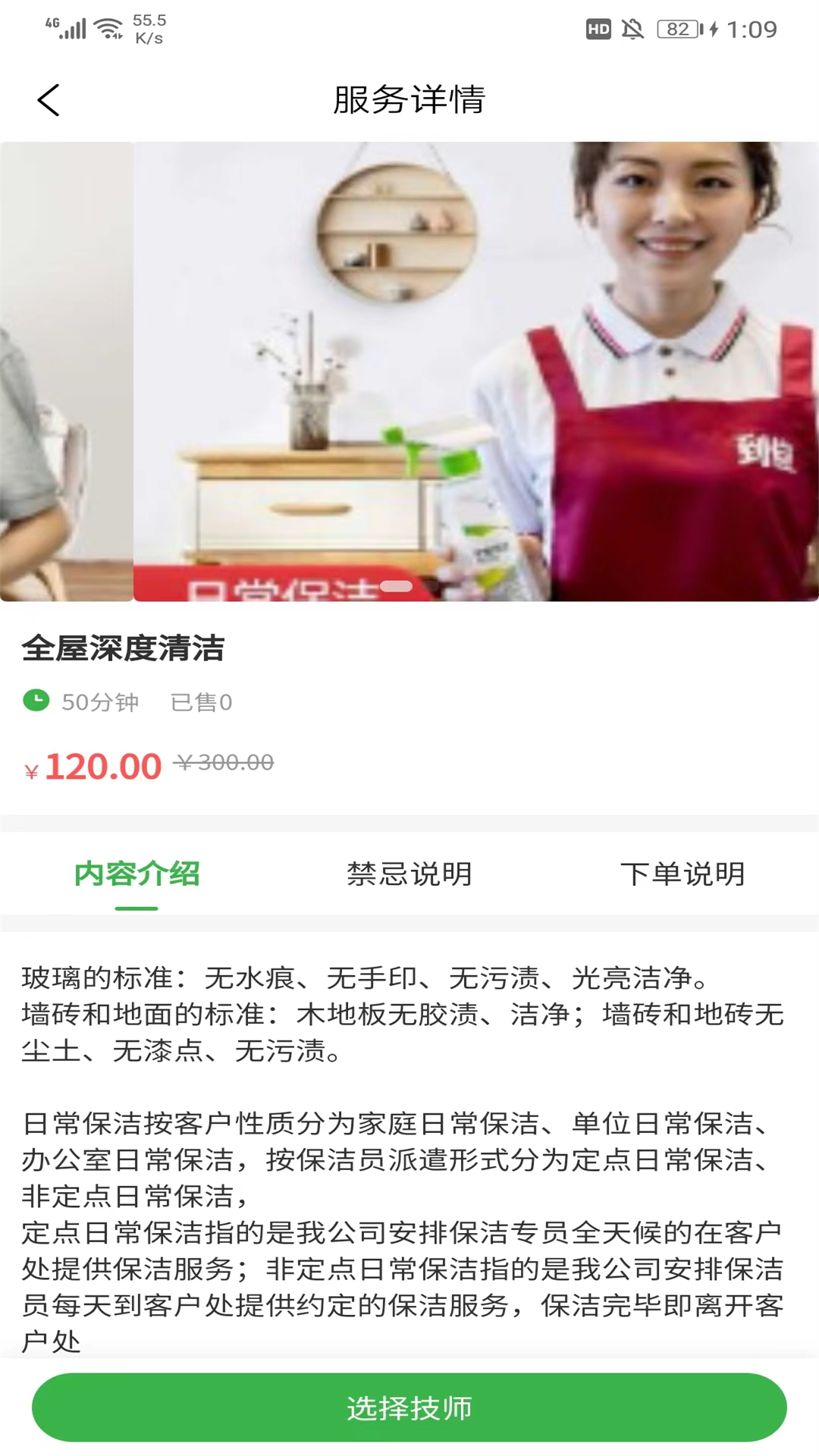Open the 下单说明 tab
Image resolution: width=819 pixels, height=1456 pixels.
click(x=682, y=874)
